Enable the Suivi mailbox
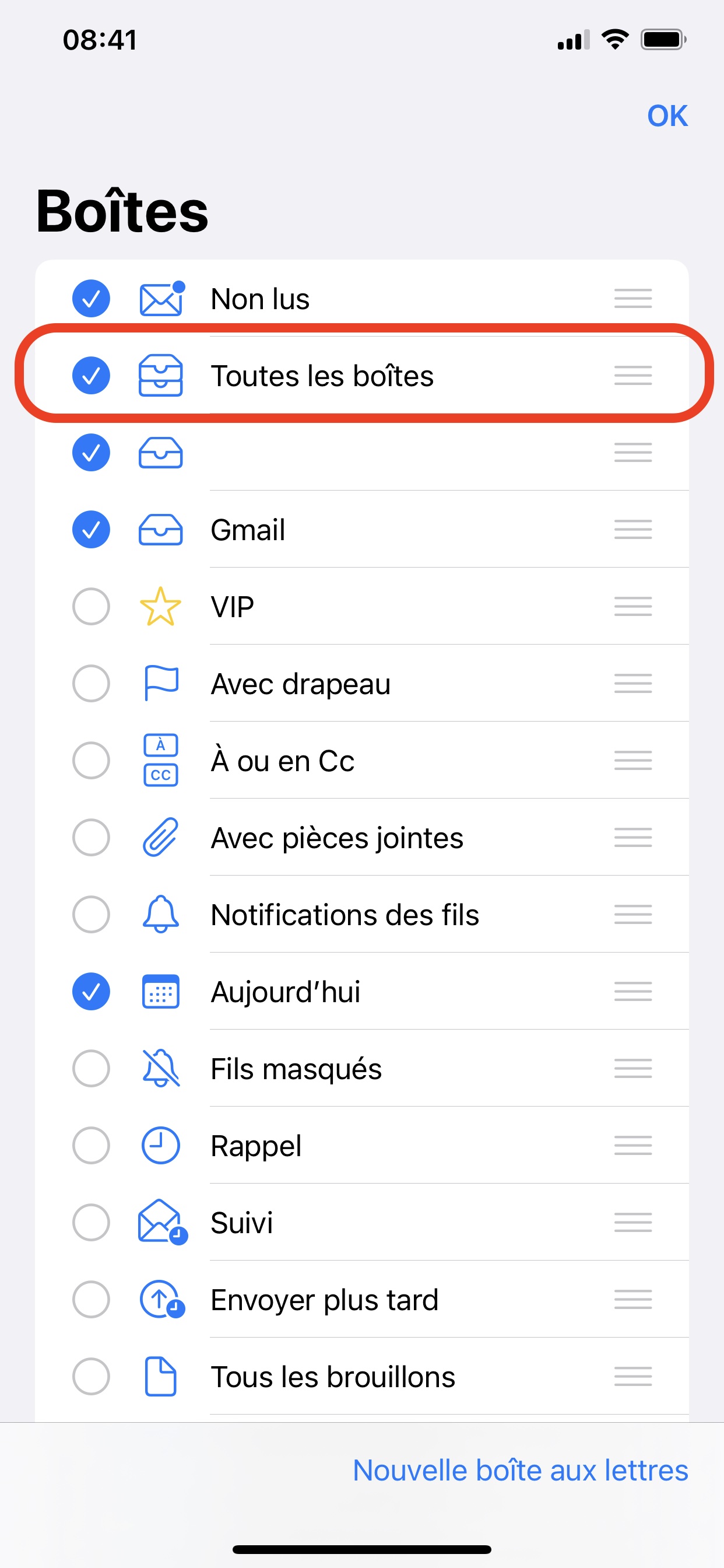Viewport: 724px width, 1568px height. (92, 1222)
